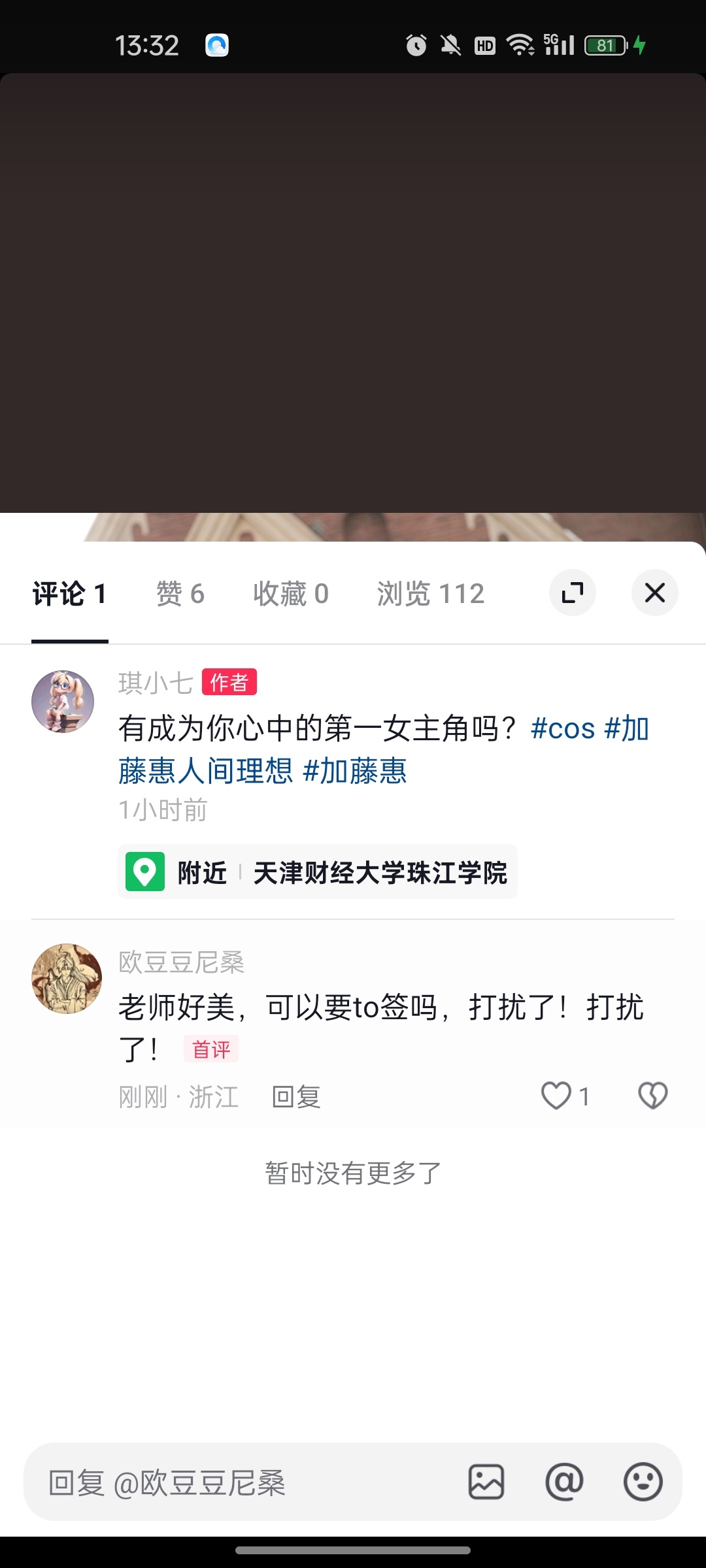The image size is (706, 1568).
Task: Close the comments panel
Action: point(654,593)
